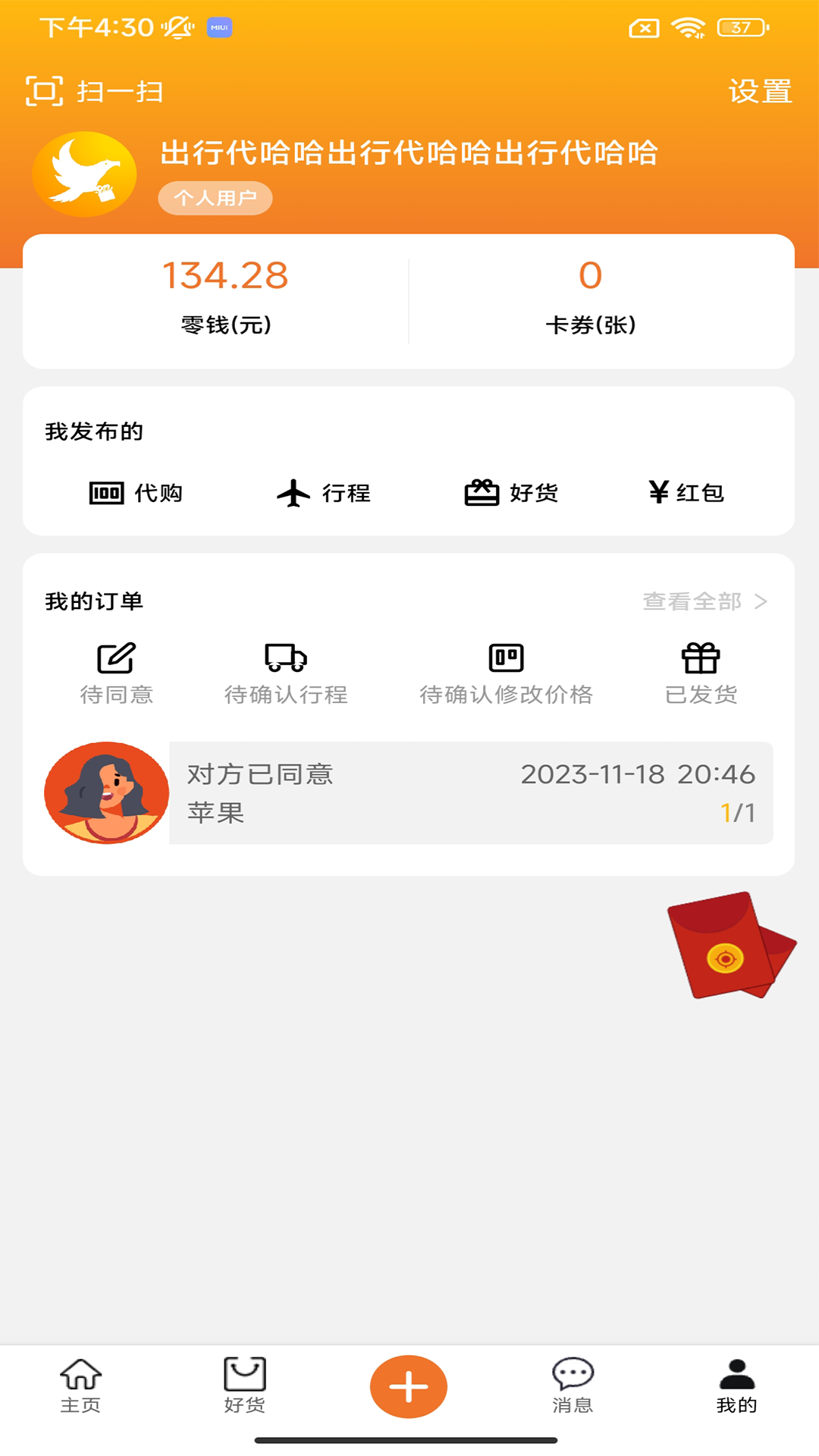Switch to the 主页 tab
Image resolution: width=819 pixels, height=1456 pixels.
point(81,1385)
